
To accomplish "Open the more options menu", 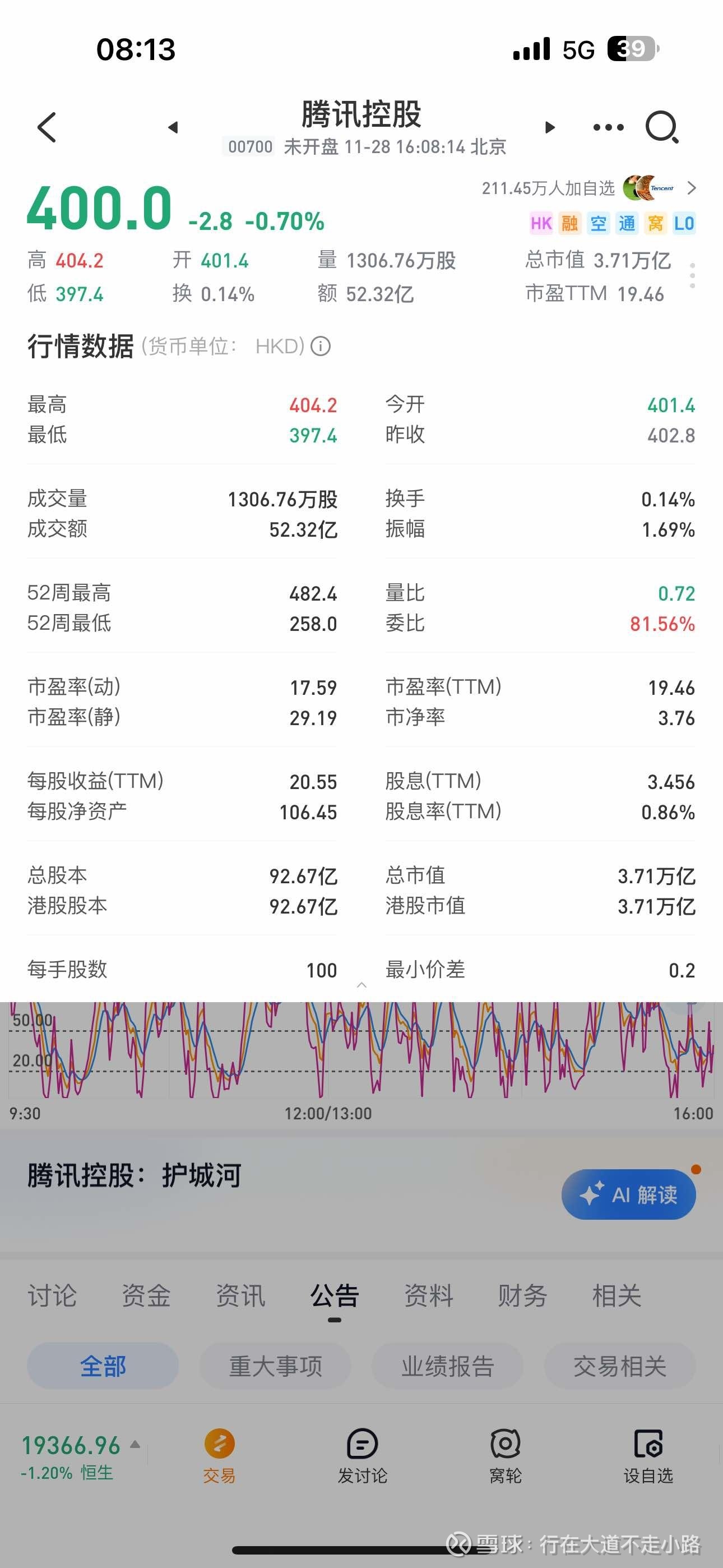I will pos(607,127).
